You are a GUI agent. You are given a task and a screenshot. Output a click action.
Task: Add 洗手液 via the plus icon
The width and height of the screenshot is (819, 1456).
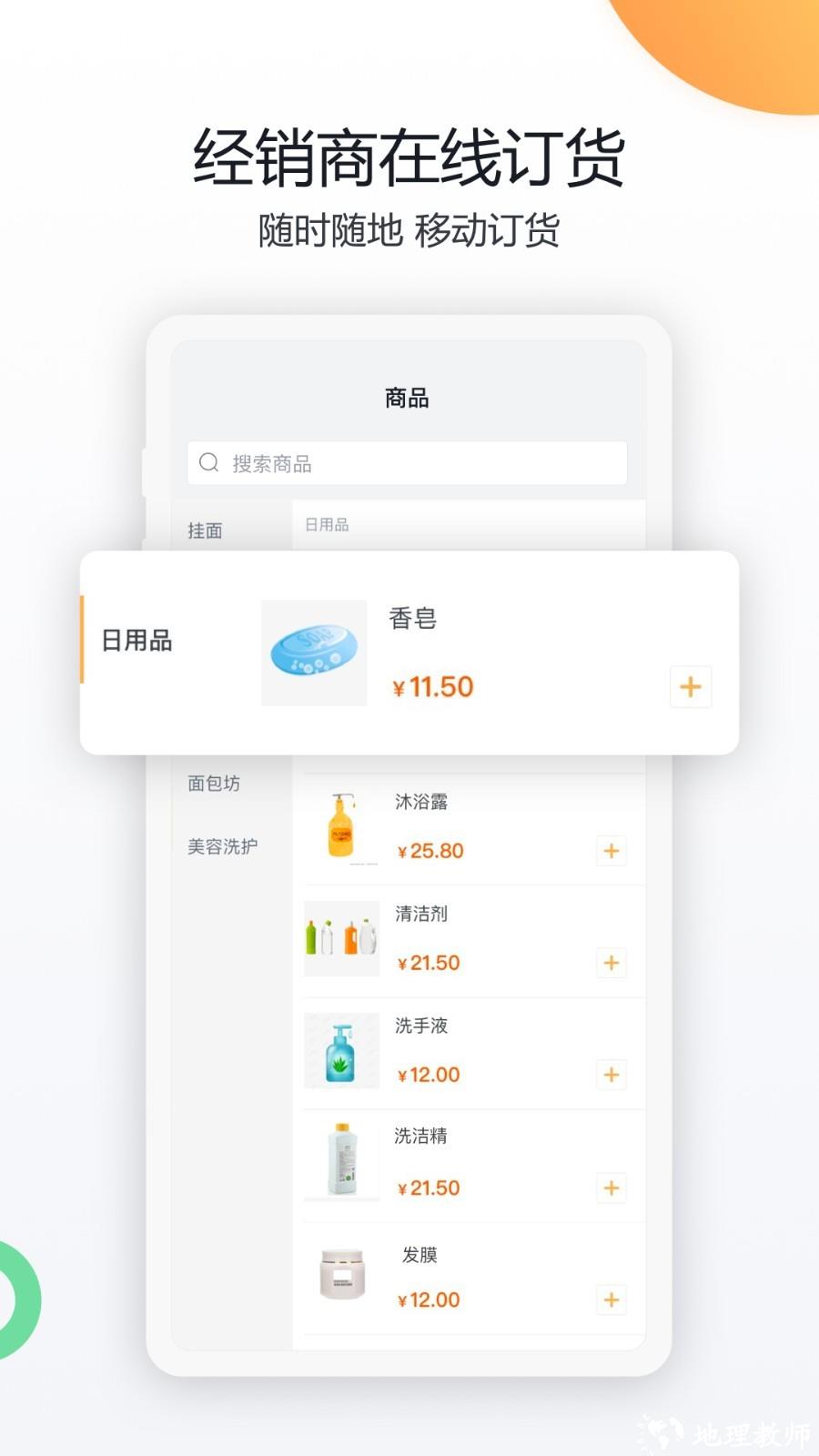[x=611, y=1075]
